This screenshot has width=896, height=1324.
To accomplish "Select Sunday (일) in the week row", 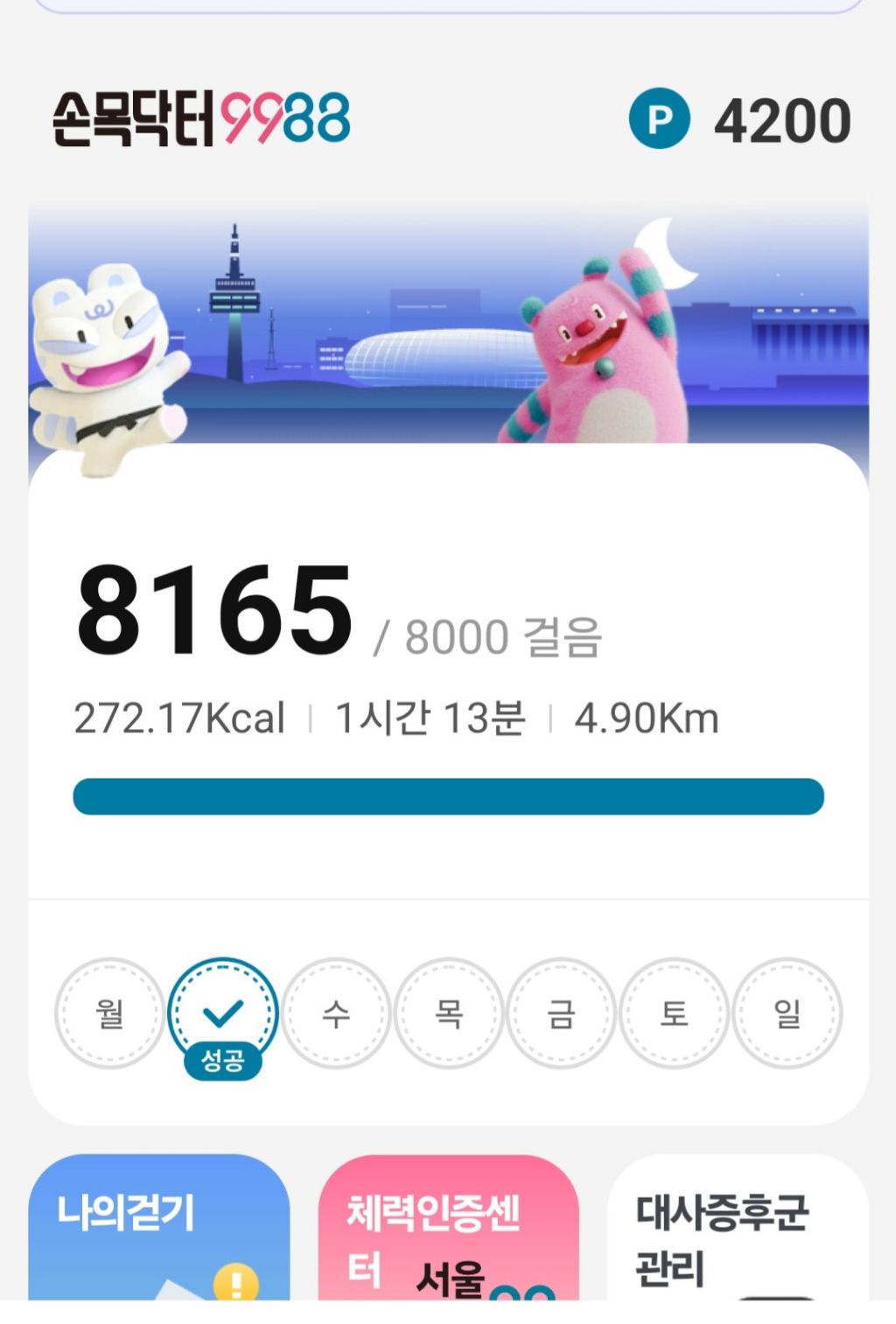I will coord(787,1013).
